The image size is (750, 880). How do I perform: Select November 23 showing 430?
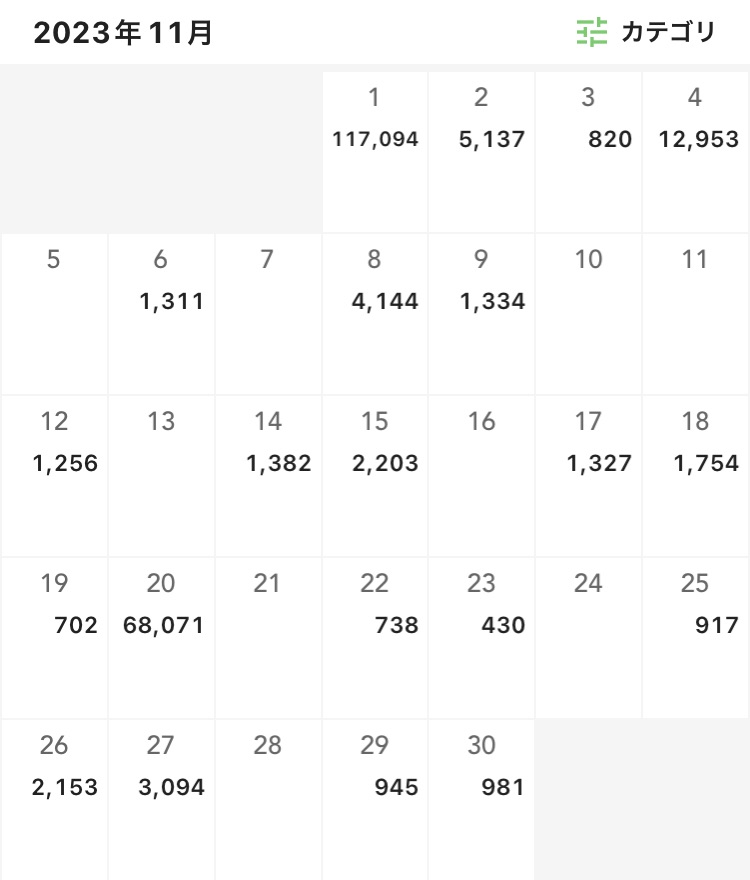point(482,637)
